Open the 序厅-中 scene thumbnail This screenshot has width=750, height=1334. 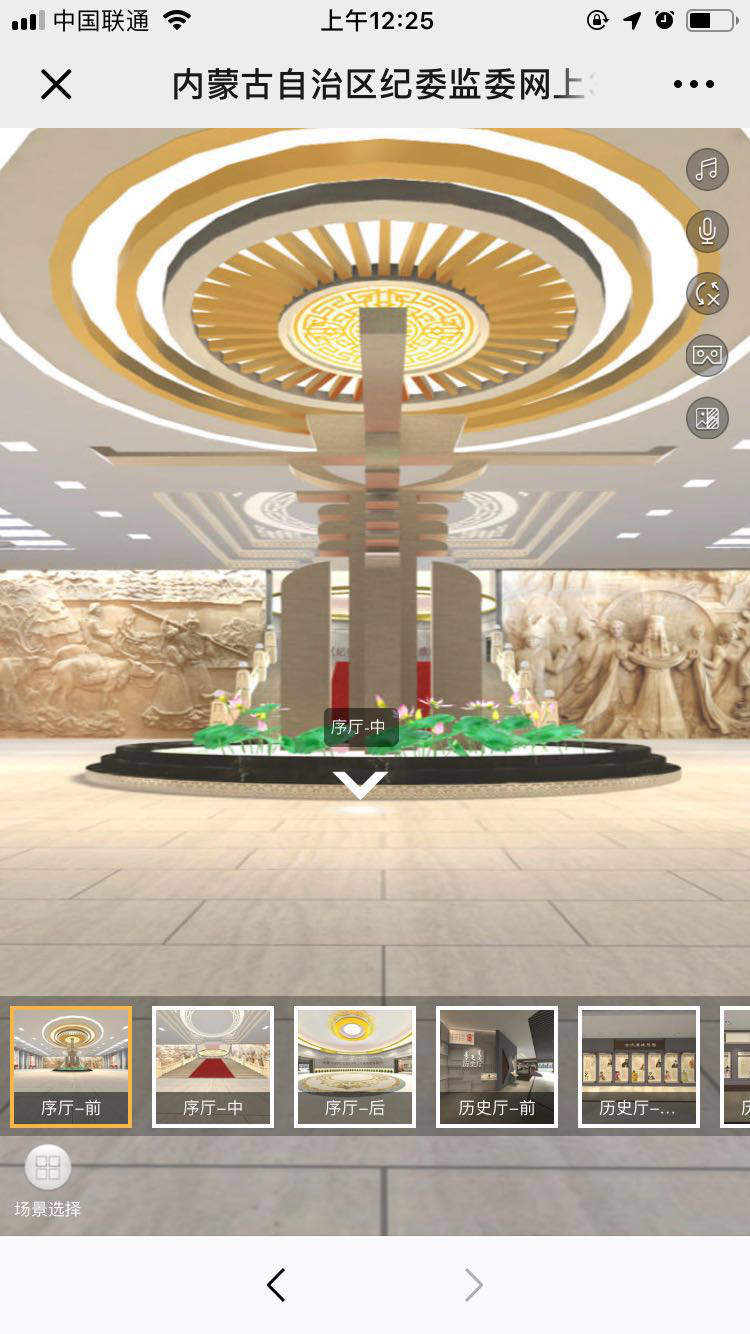[x=213, y=1066]
